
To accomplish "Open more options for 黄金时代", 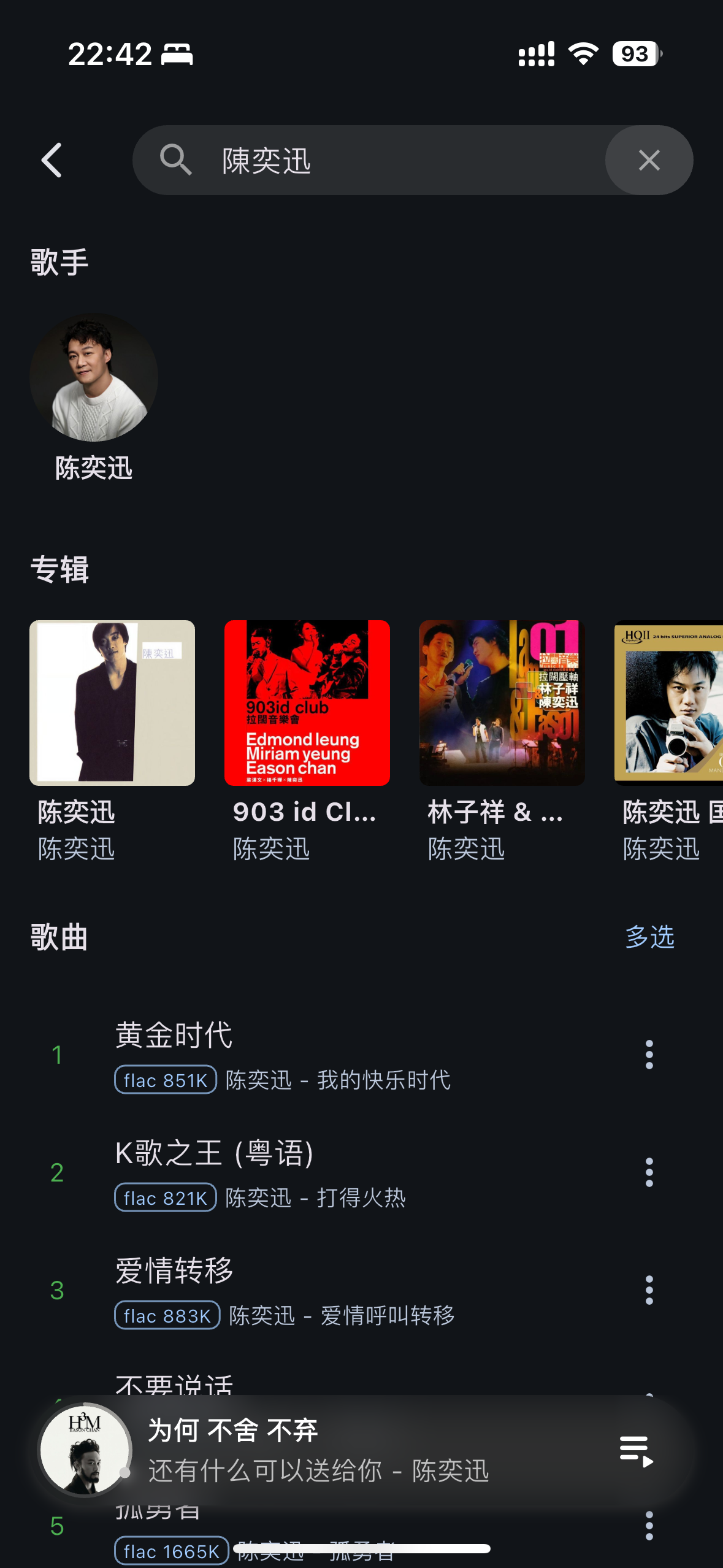I will [x=649, y=1055].
